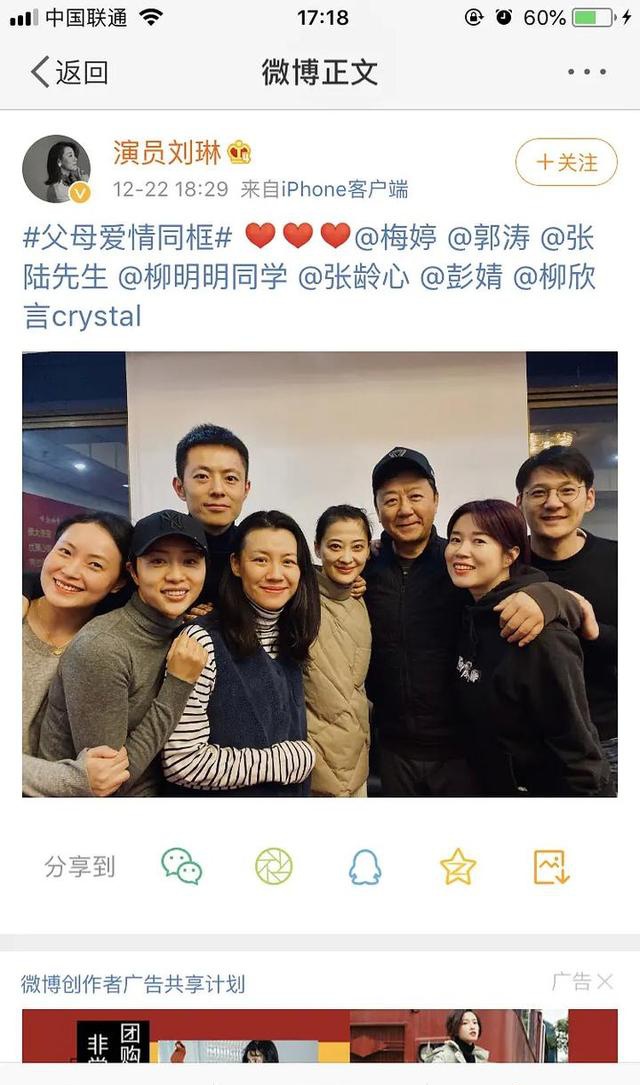Save the post as an image
640x1085 pixels.
(551, 866)
